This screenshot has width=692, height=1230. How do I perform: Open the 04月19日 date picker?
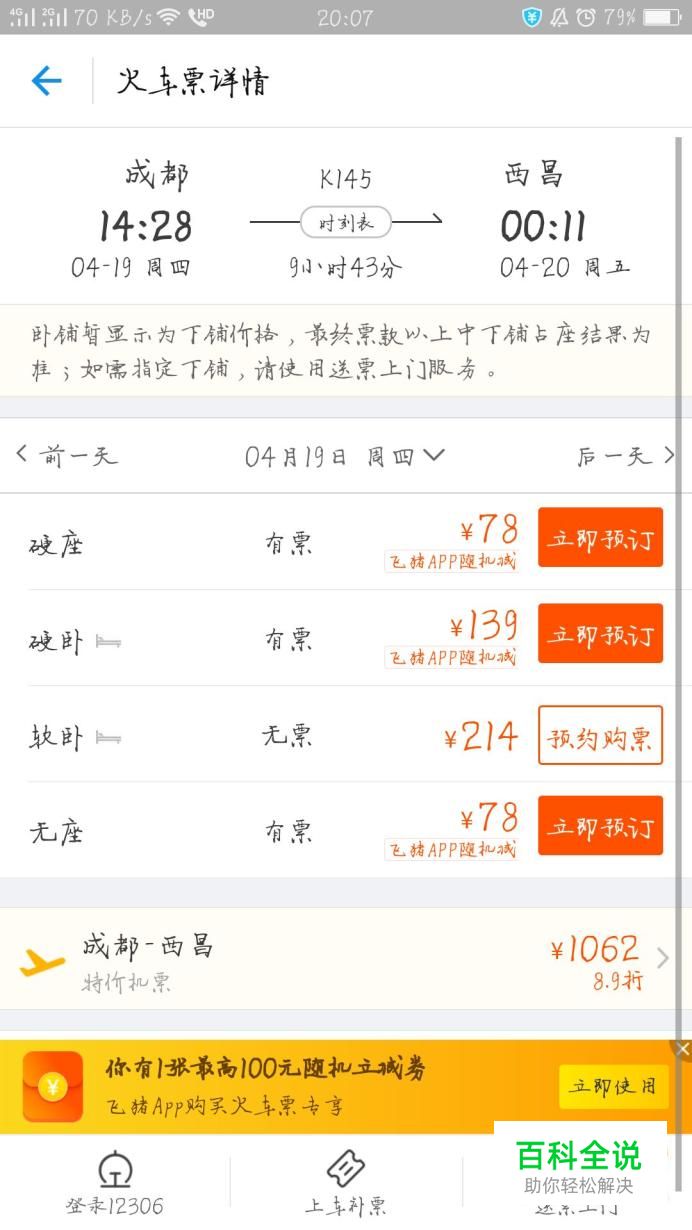[345, 457]
